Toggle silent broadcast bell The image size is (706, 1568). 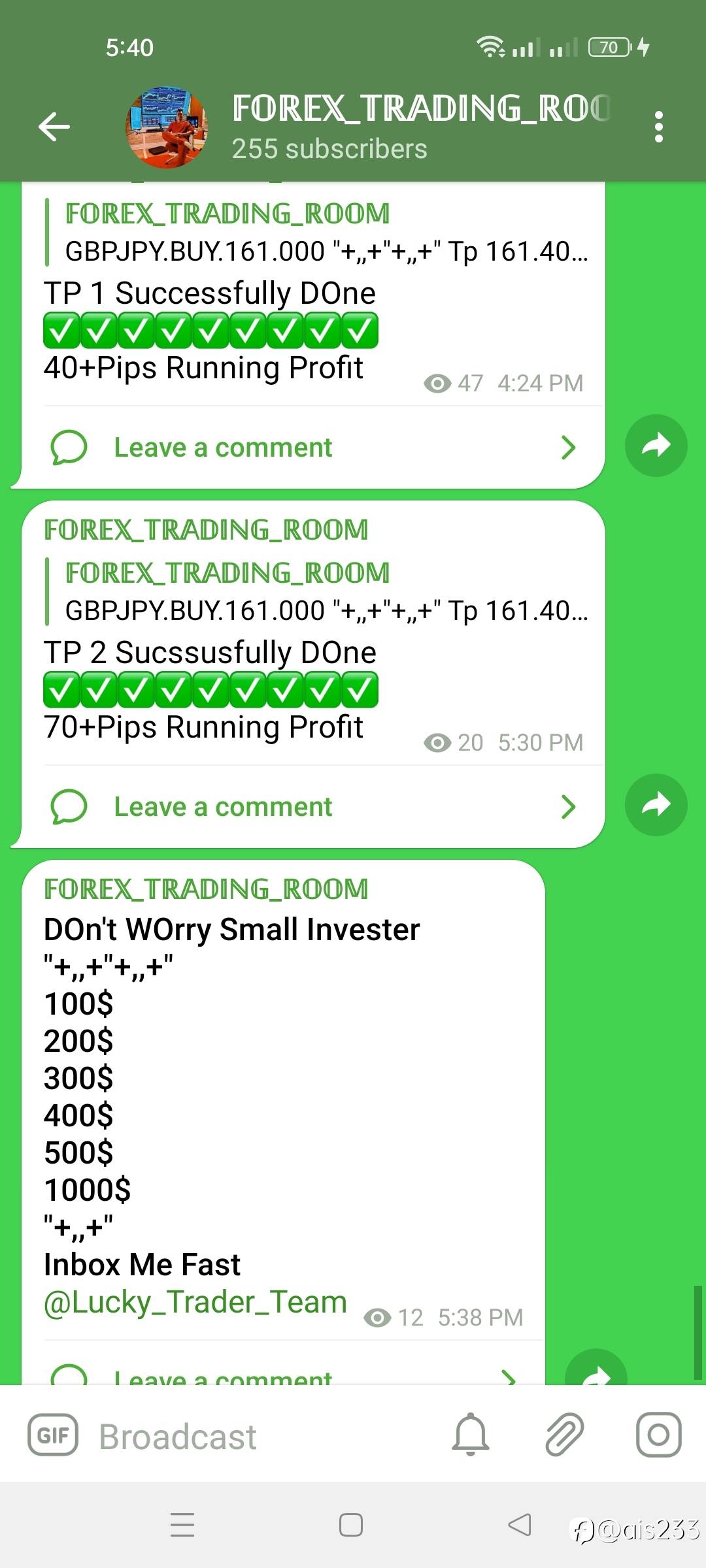click(471, 1435)
